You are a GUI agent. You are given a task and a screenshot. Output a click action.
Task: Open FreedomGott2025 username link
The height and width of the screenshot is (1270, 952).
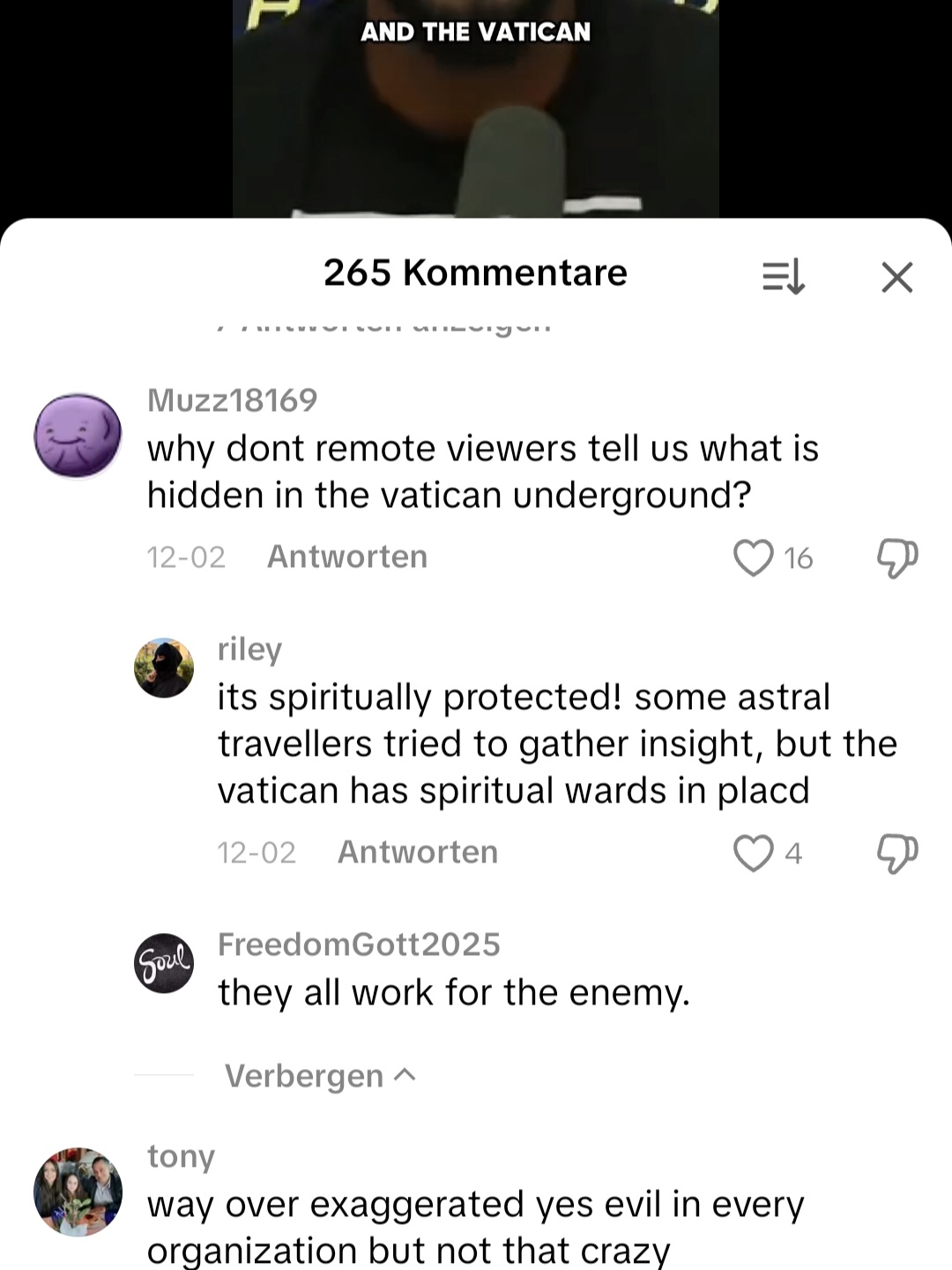(359, 945)
